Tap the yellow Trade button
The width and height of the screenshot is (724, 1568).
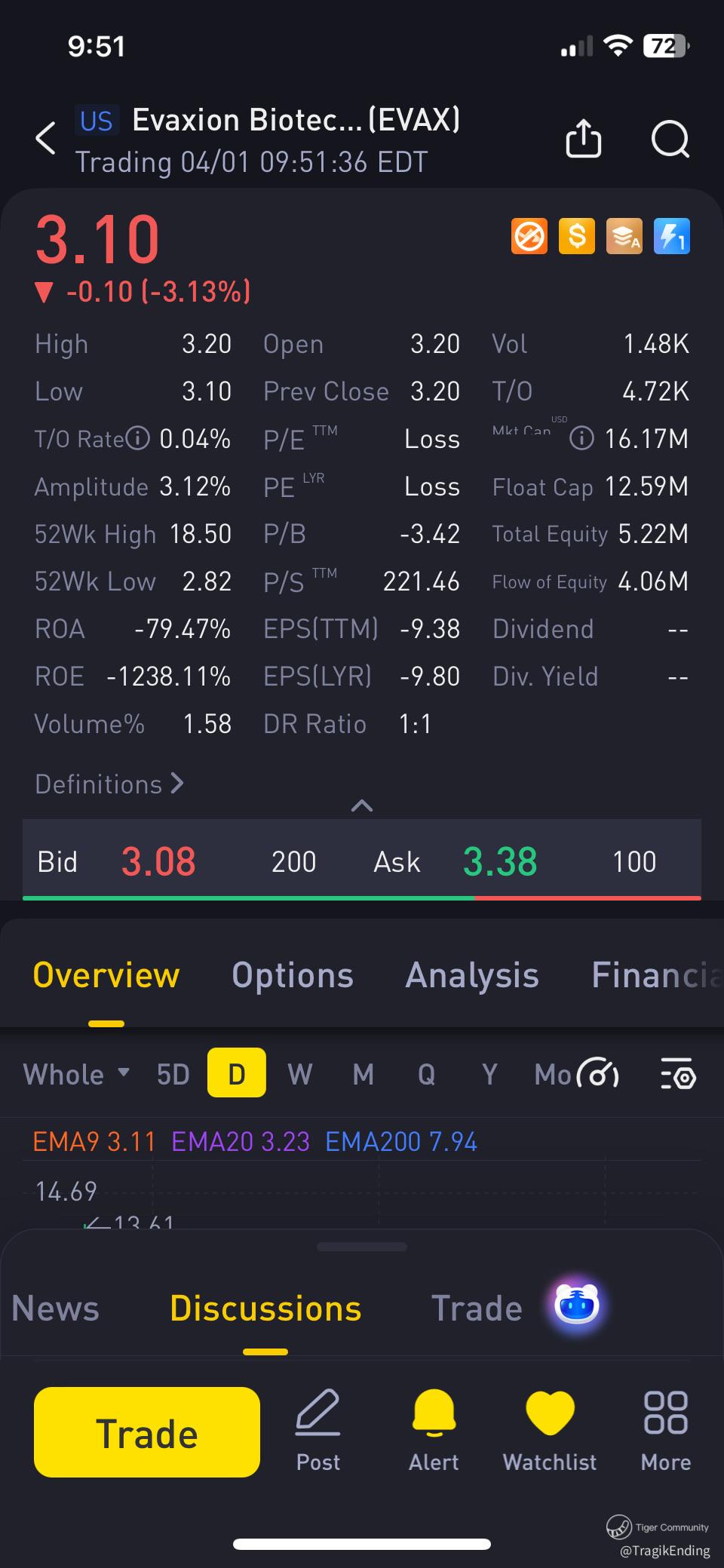[x=147, y=1432]
